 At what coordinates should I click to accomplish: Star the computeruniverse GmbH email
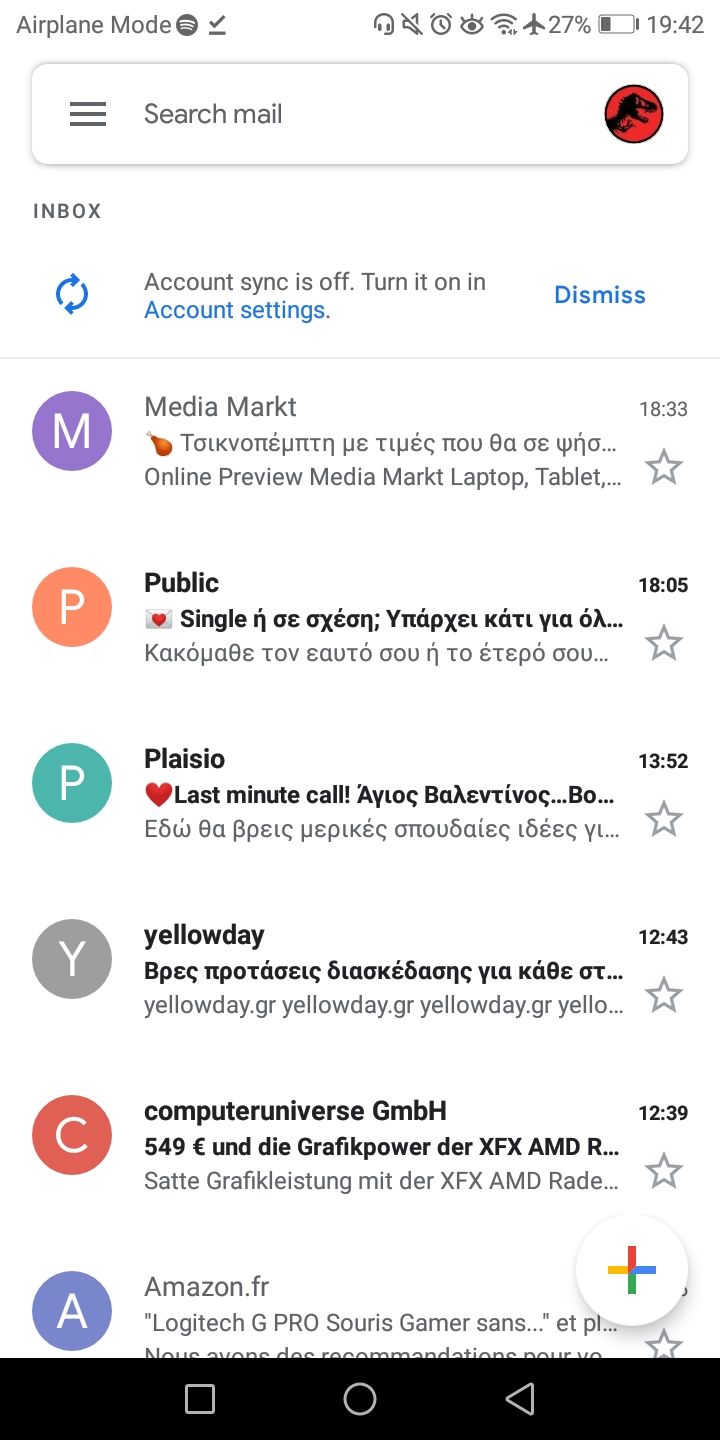click(x=664, y=1172)
